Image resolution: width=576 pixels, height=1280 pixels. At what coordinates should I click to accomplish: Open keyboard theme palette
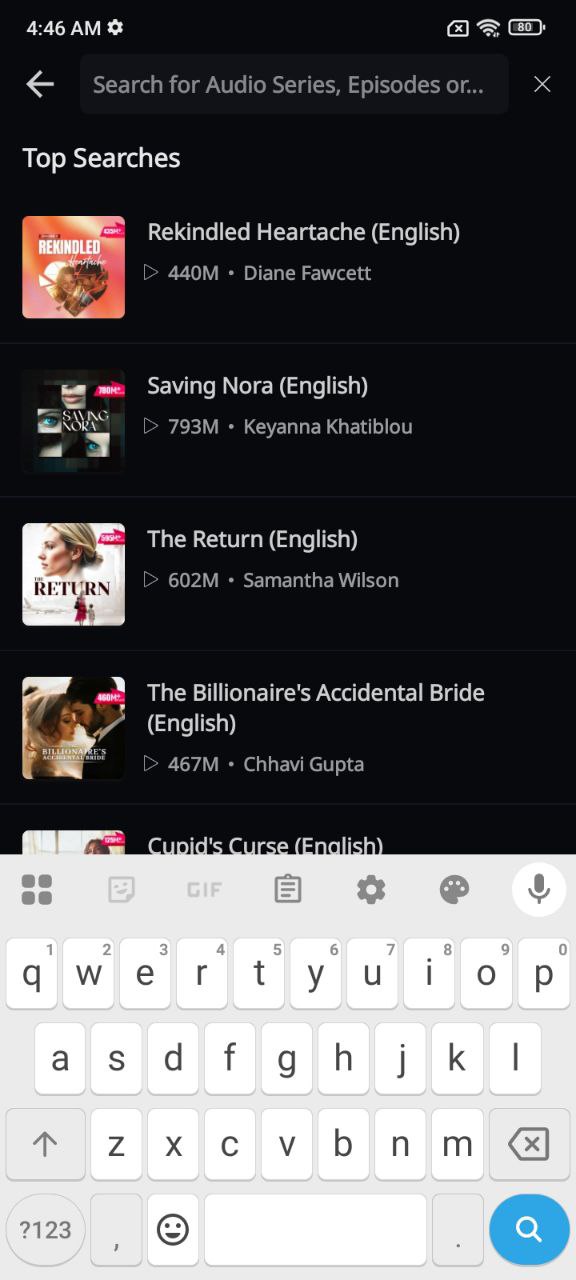pyautogui.click(x=454, y=889)
